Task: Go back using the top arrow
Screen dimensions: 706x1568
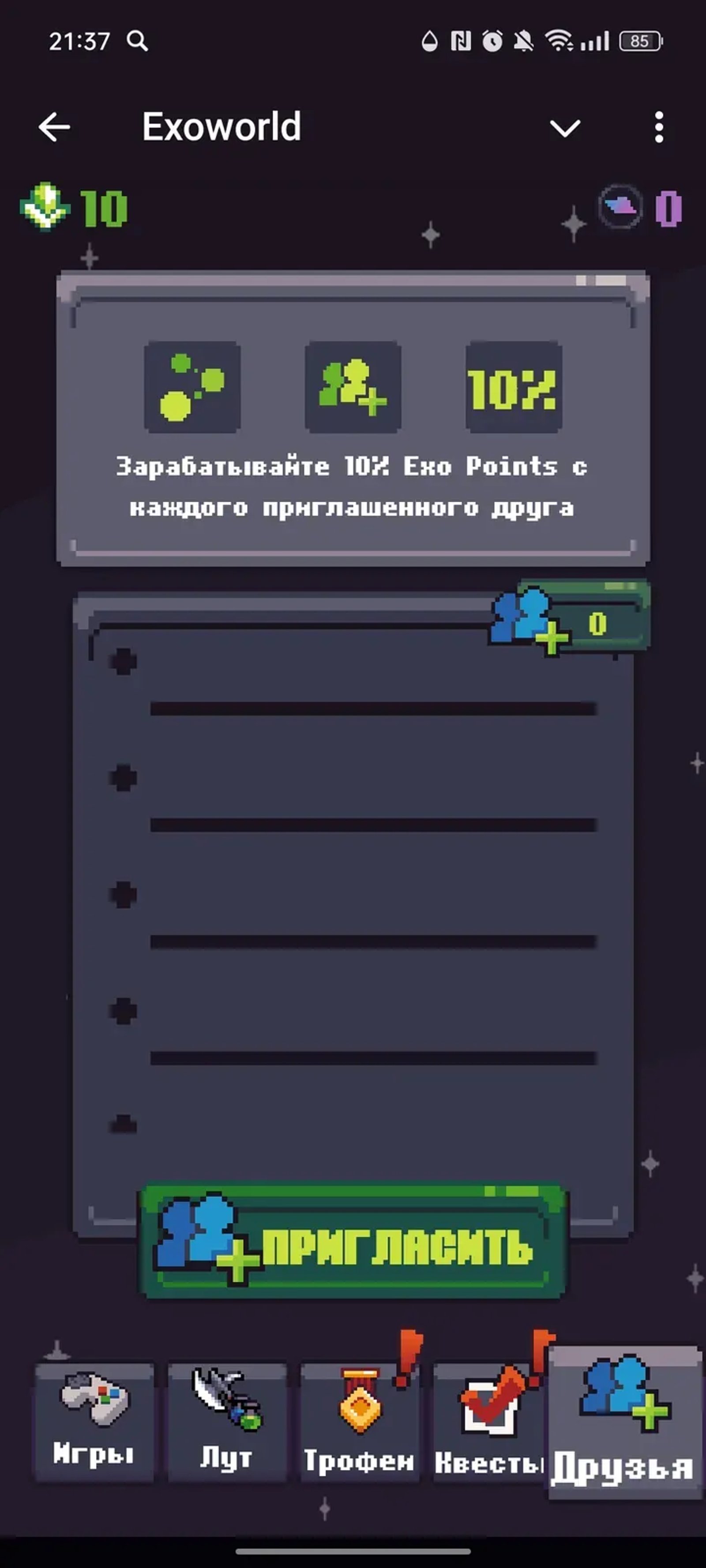Action: click(x=54, y=127)
